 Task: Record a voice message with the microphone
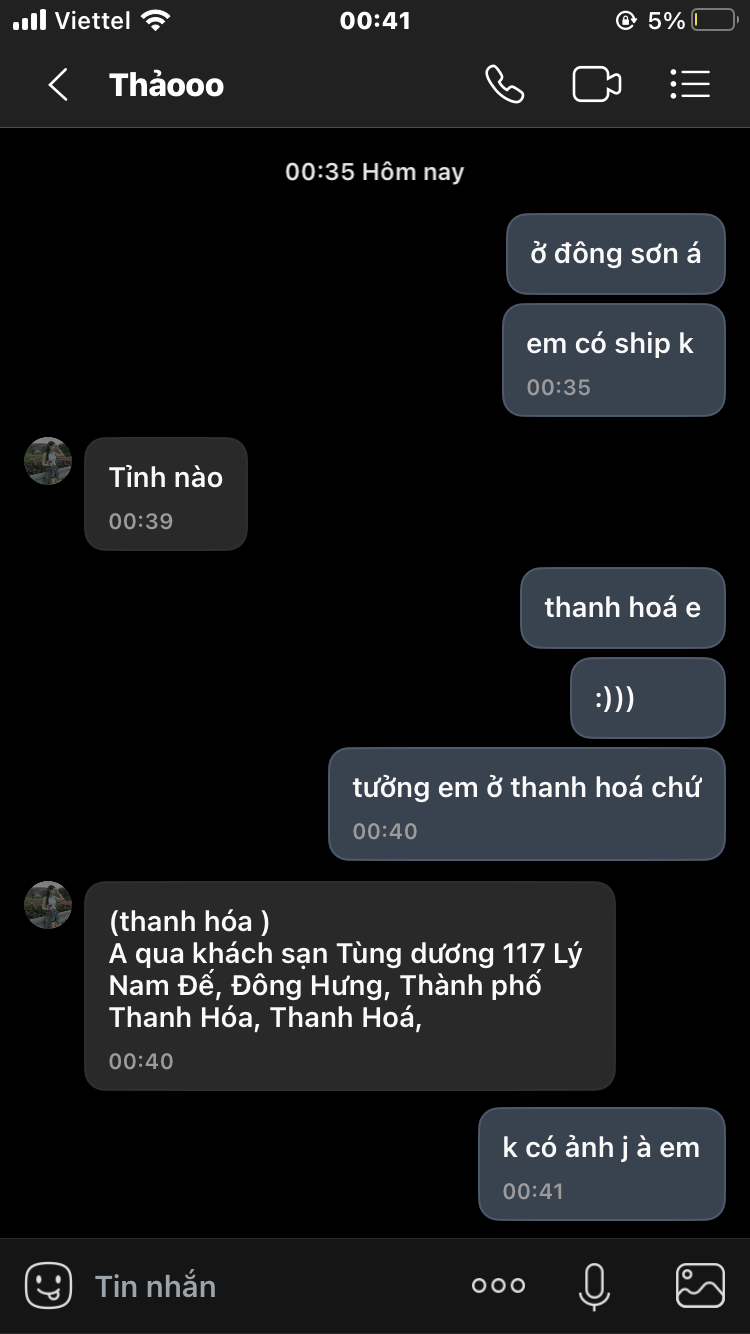[x=594, y=1285]
